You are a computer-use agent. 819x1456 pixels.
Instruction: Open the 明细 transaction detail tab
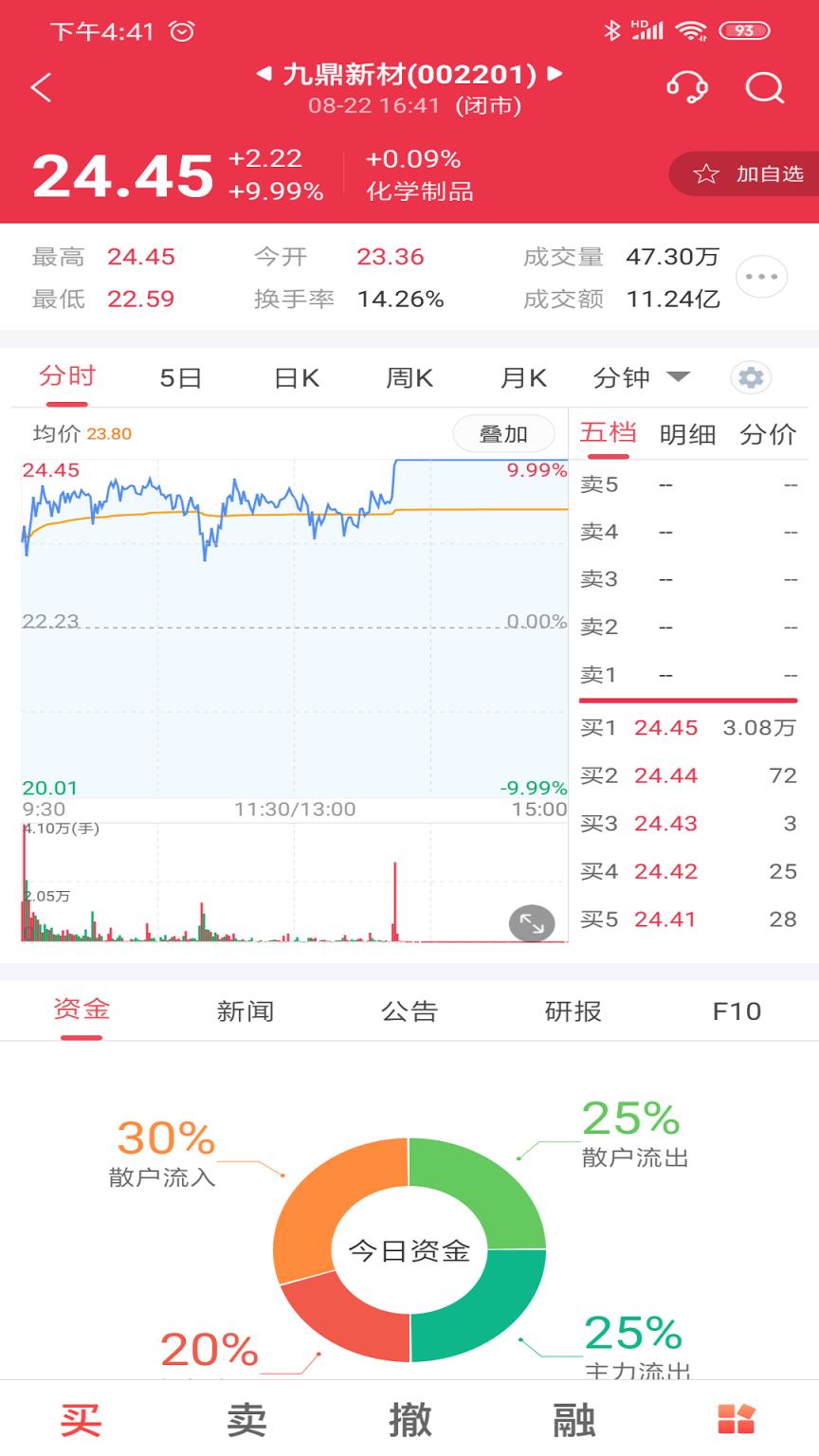tap(688, 434)
